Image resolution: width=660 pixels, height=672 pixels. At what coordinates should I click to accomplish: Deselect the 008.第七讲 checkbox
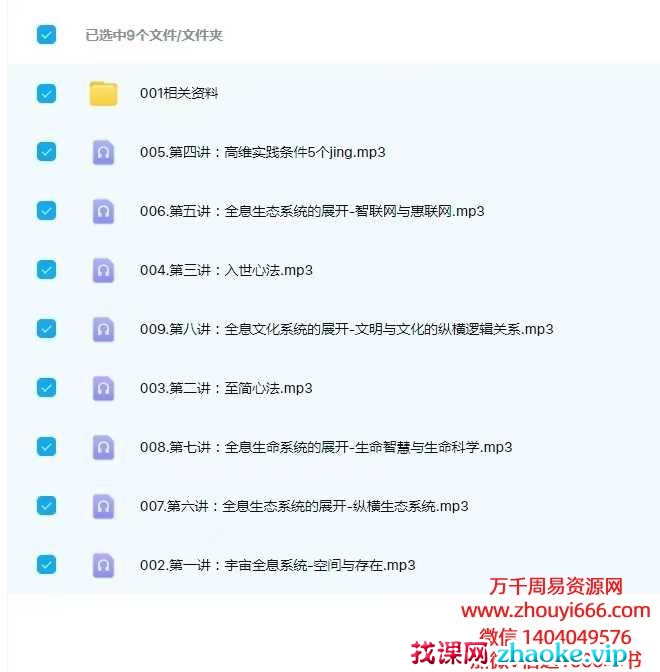coord(46,447)
